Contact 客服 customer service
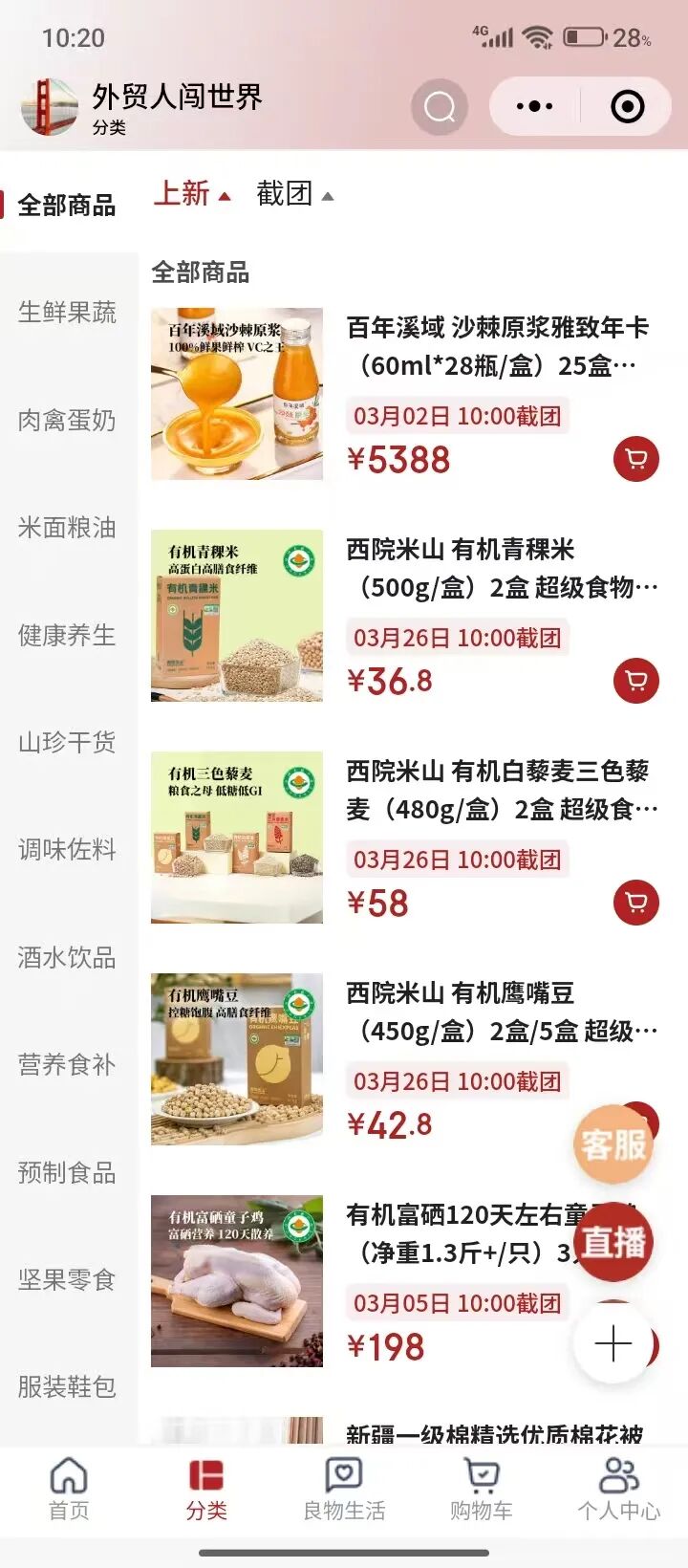Image resolution: width=688 pixels, height=1568 pixels. tap(613, 1143)
